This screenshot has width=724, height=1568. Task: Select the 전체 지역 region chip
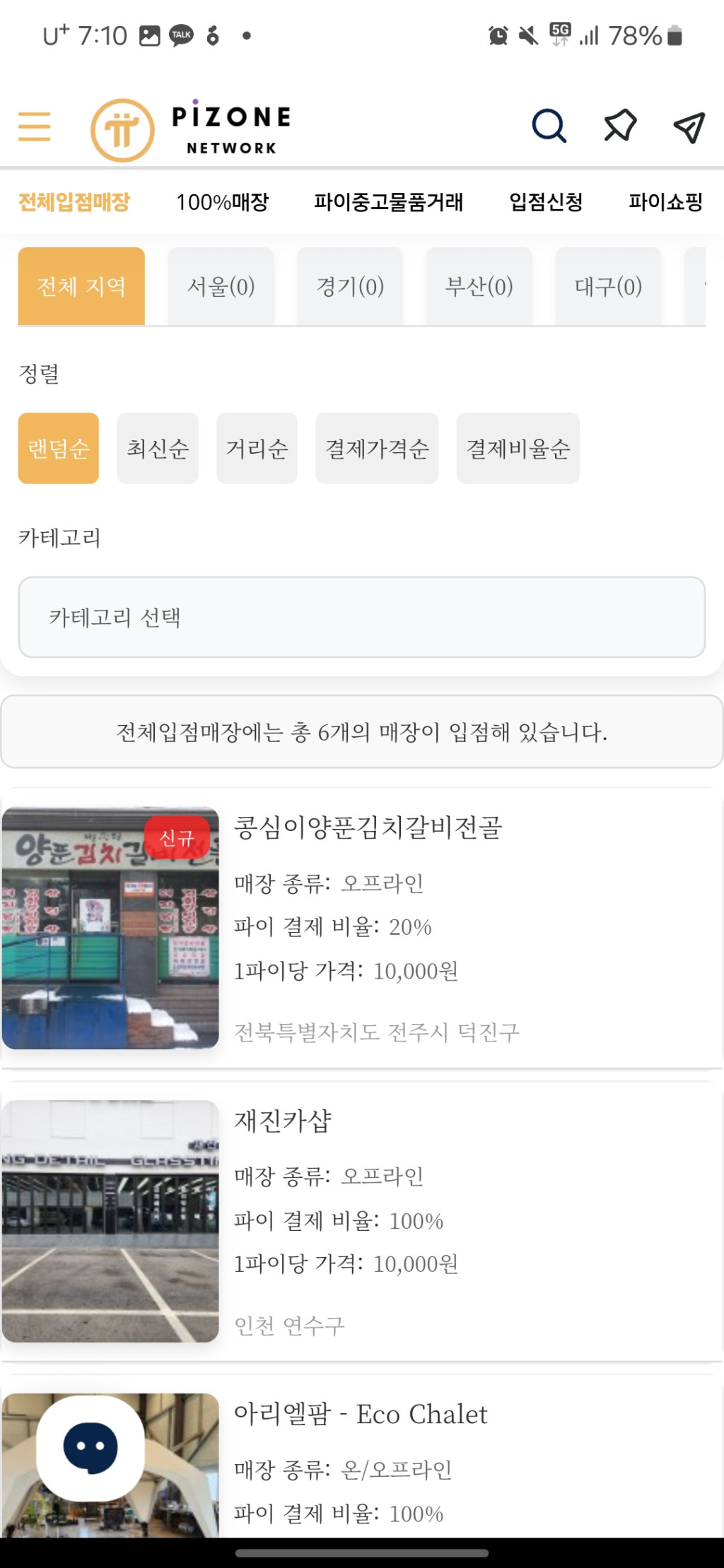(x=81, y=286)
